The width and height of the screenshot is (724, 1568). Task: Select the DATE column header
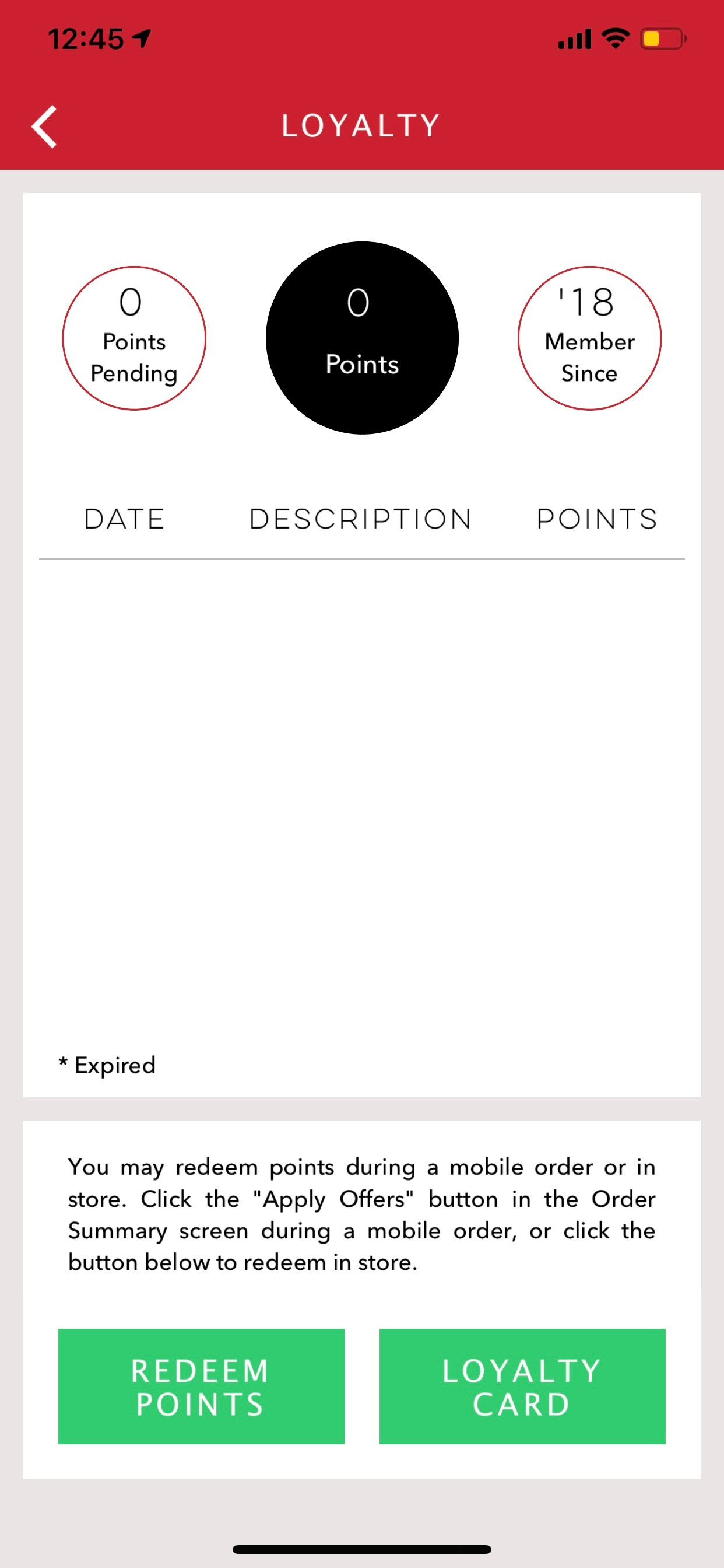[x=124, y=519]
